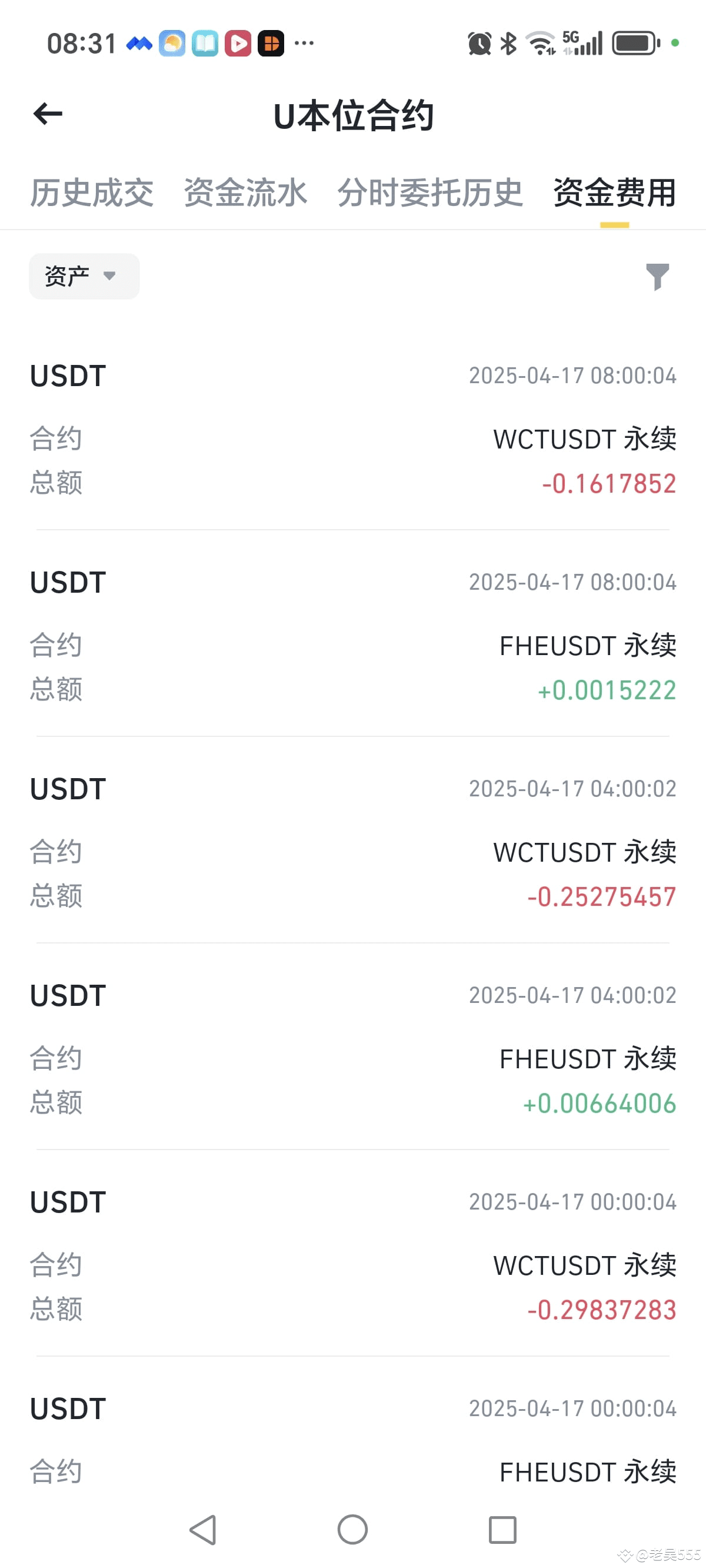Select the 资金费用 tab
The image size is (706, 1568).
614,193
